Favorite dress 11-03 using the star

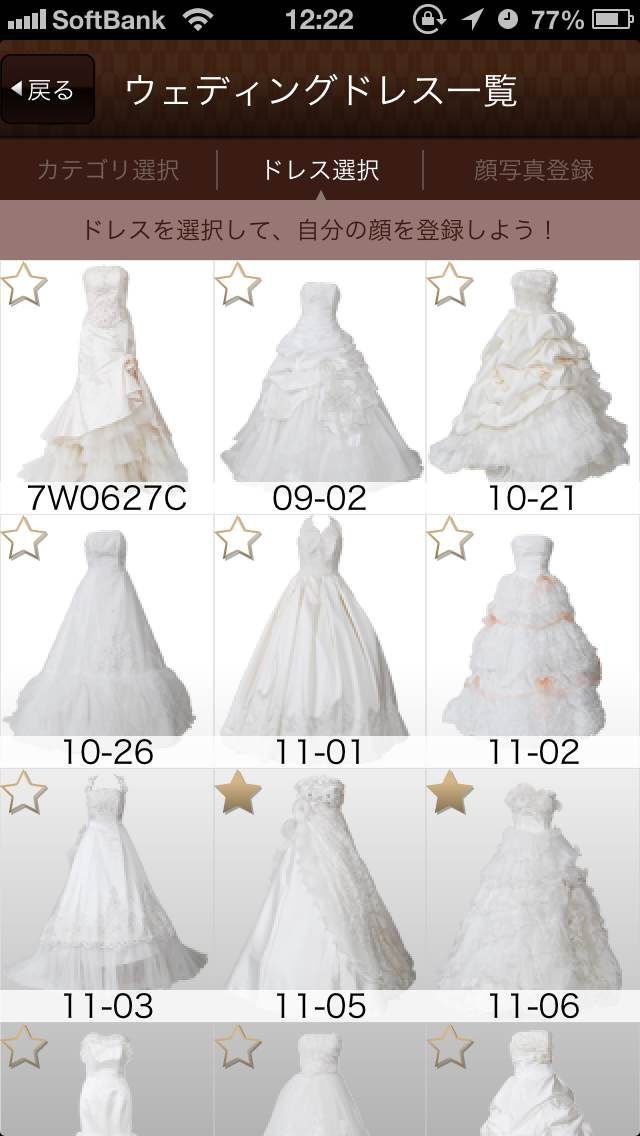[24, 792]
